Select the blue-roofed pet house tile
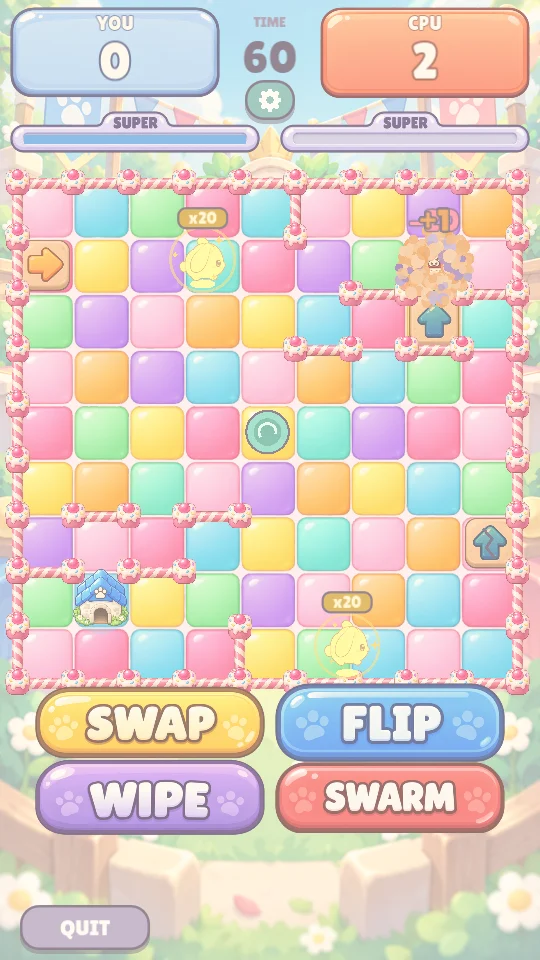The height and width of the screenshot is (960, 540). click(x=102, y=598)
